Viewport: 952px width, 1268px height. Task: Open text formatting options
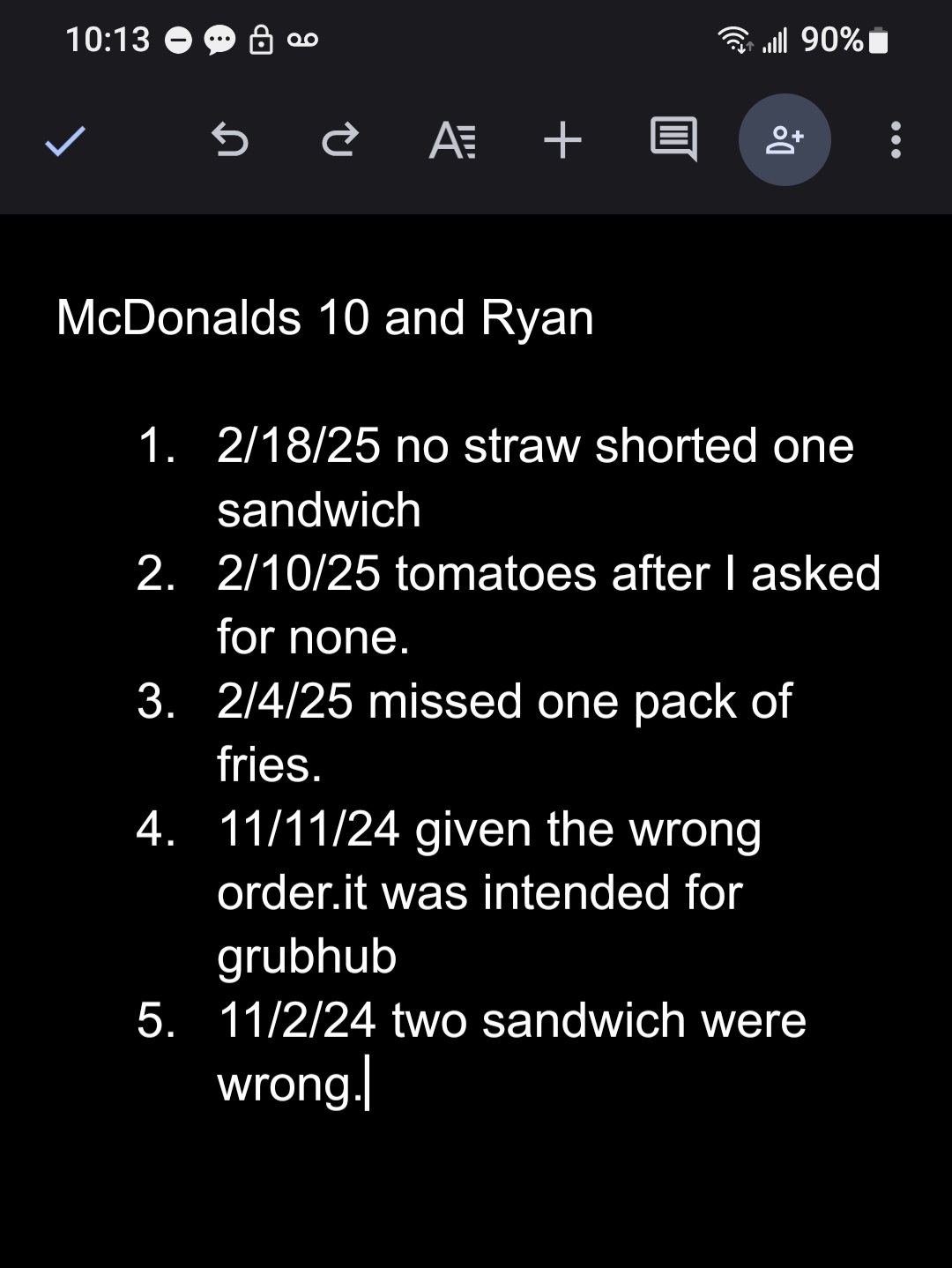[x=452, y=140]
